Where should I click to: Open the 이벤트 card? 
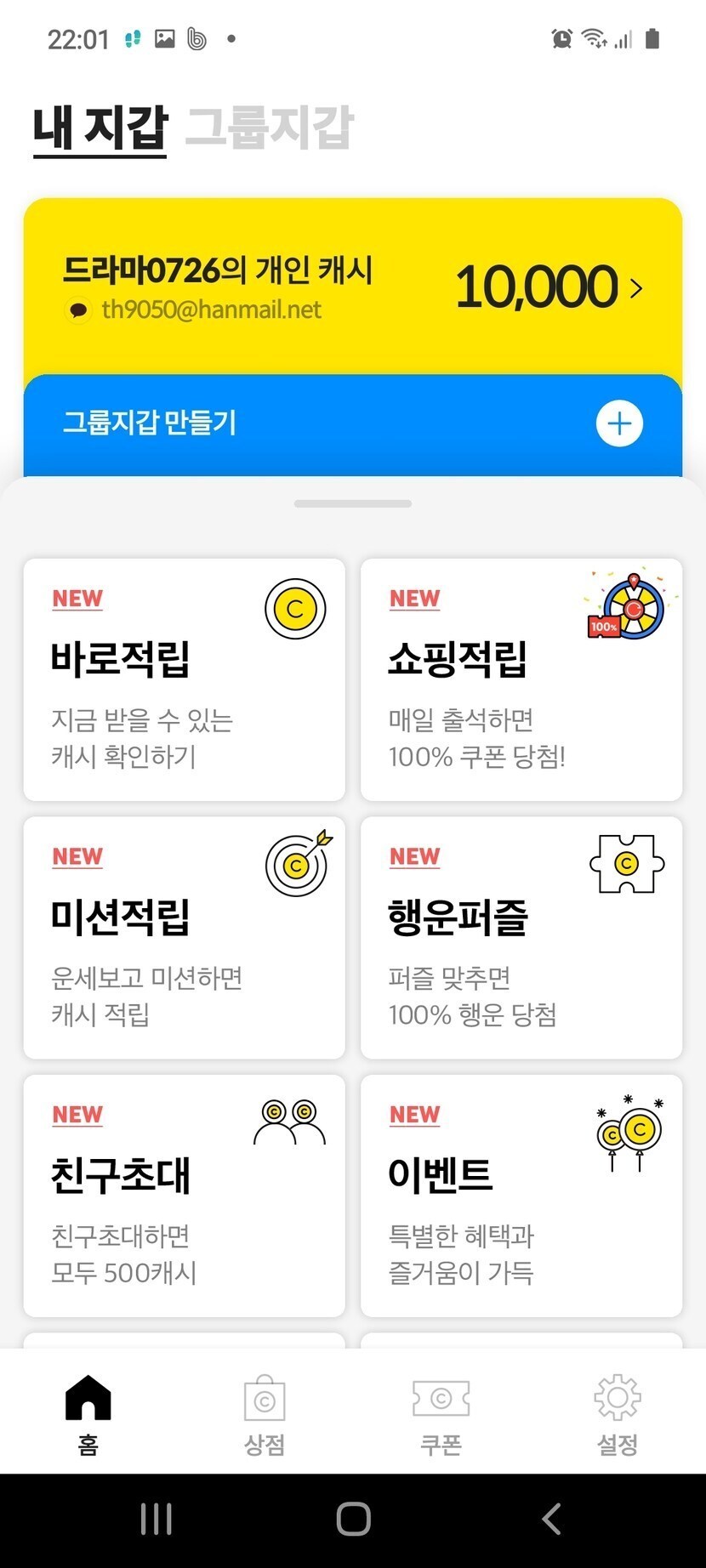pyautogui.click(x=521, y=1195)
